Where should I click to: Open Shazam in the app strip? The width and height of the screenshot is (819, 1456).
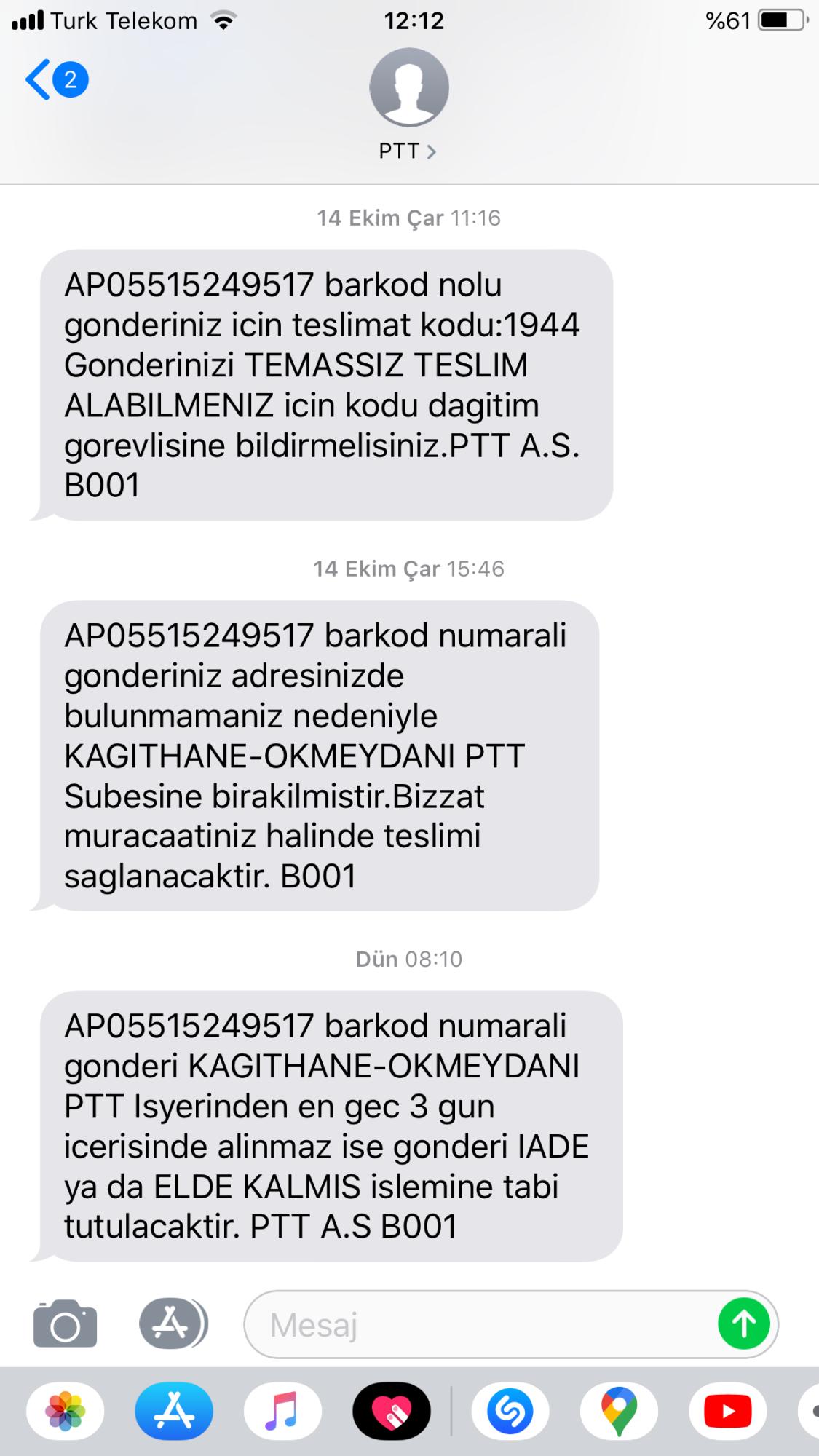tap(510, 1412)
